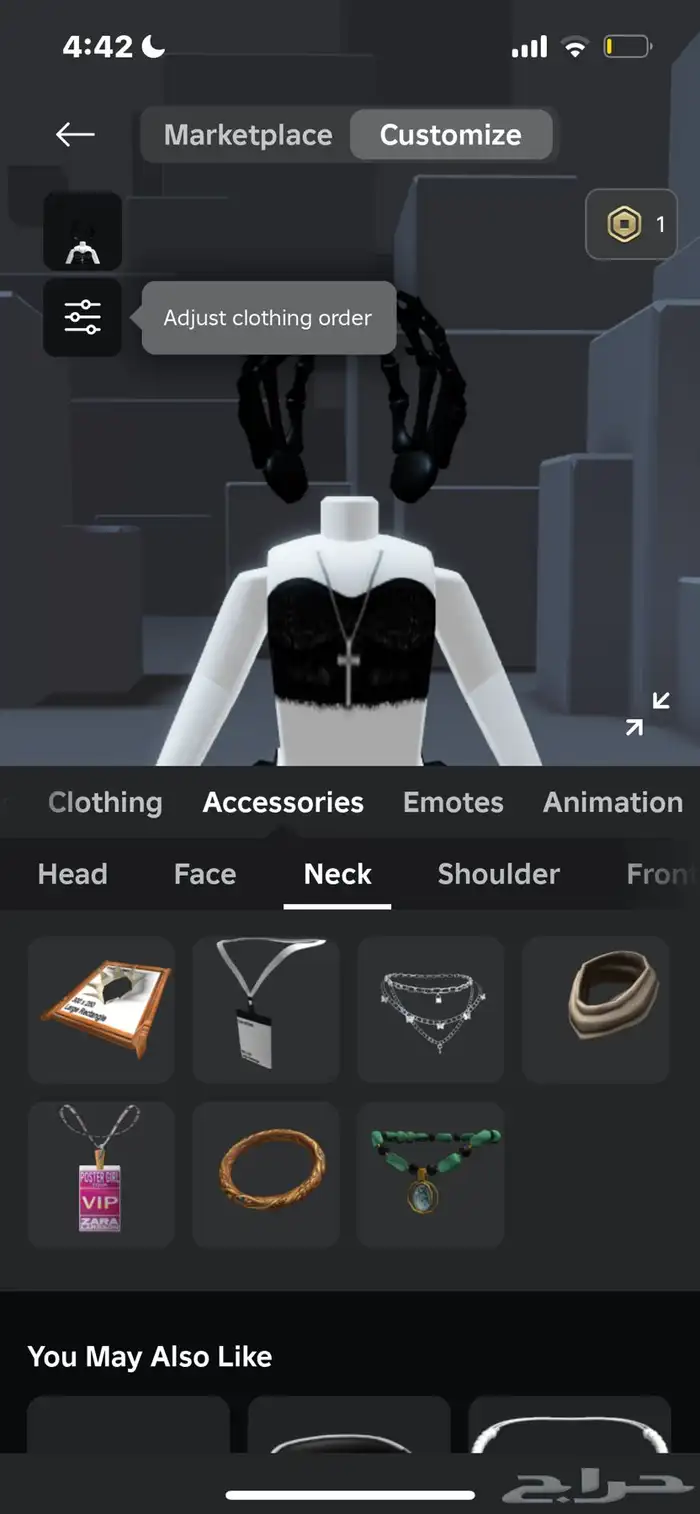Go back using the arrow icon

75,134
